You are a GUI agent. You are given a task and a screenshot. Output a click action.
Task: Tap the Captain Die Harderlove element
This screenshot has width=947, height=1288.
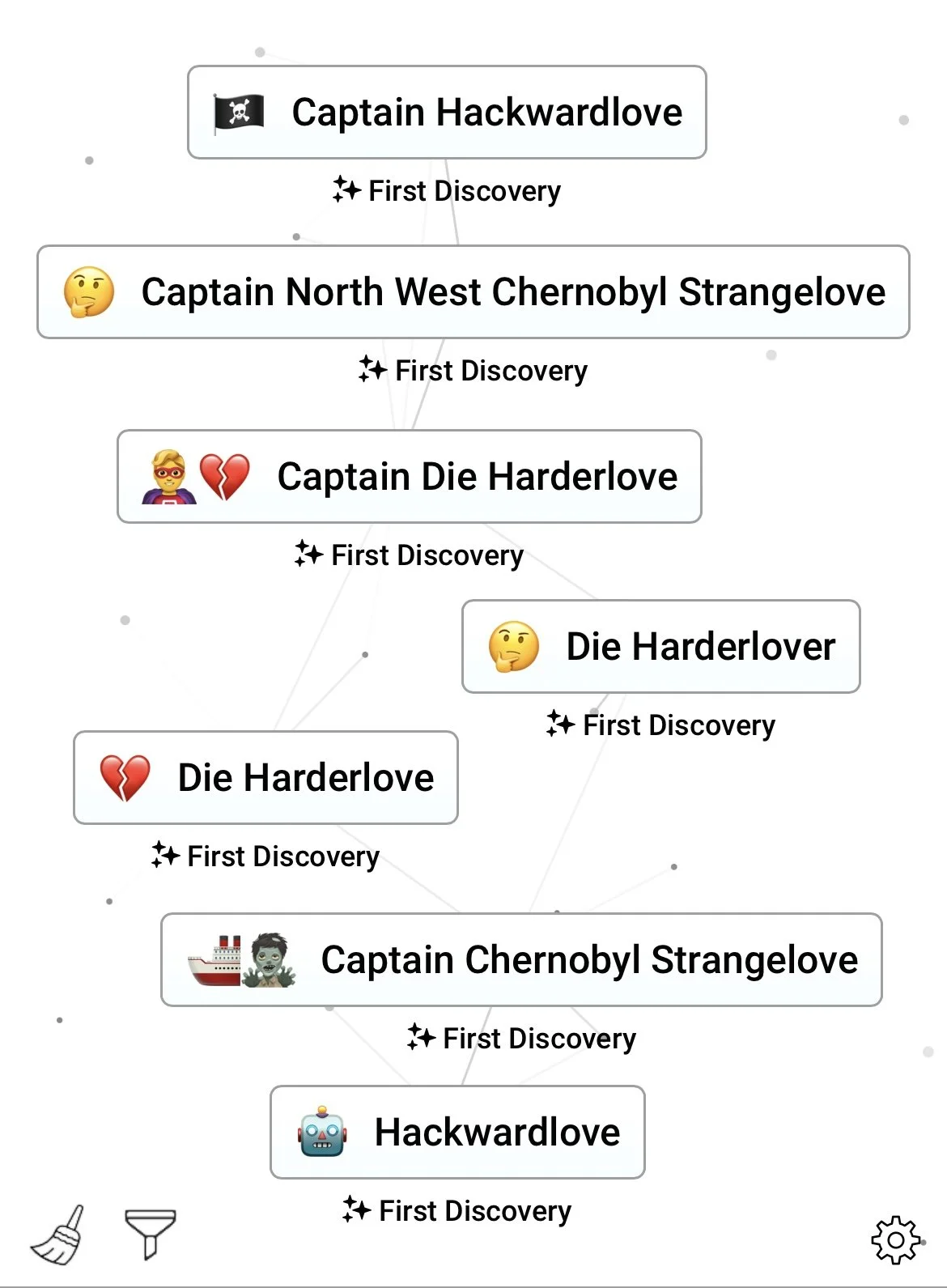(410, 476)
